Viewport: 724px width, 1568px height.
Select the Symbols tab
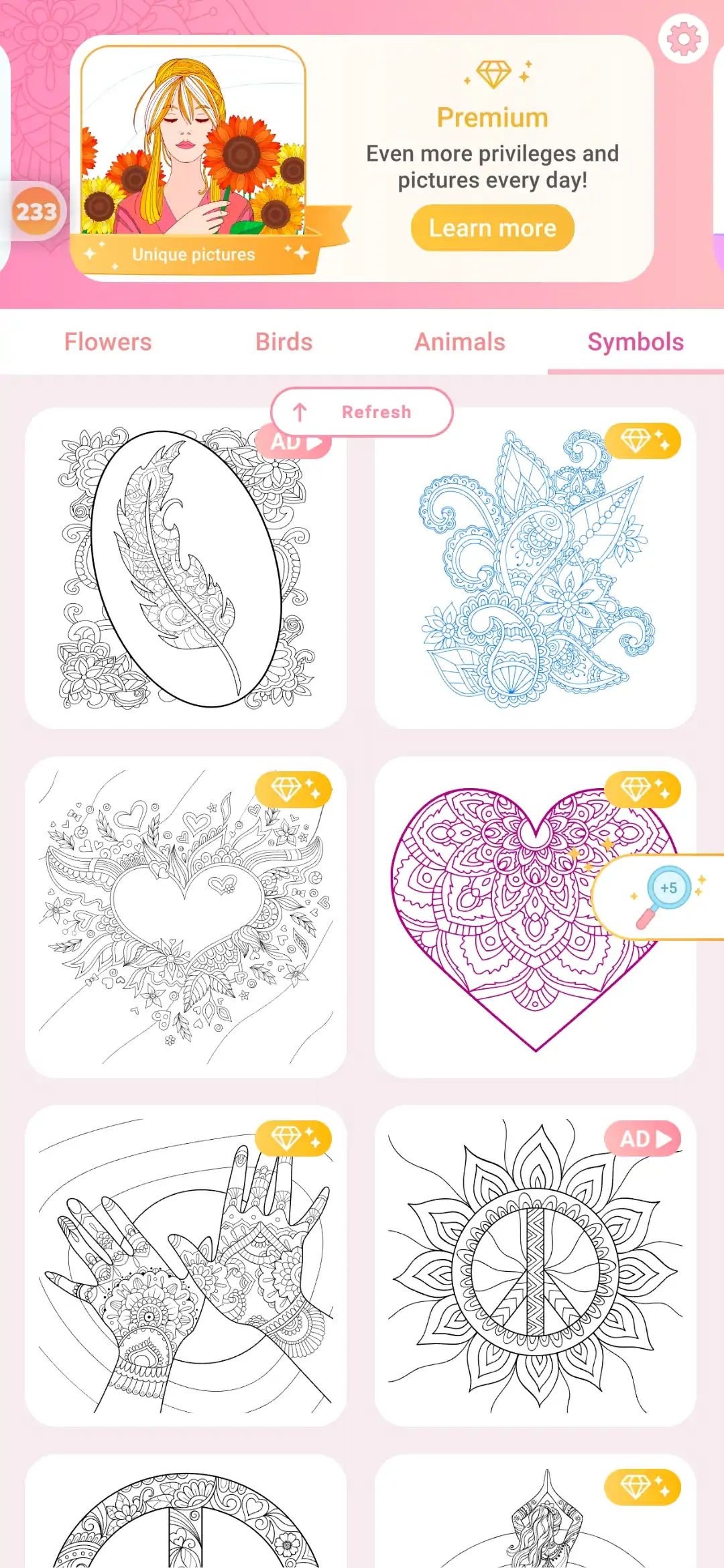coord(636,342)
